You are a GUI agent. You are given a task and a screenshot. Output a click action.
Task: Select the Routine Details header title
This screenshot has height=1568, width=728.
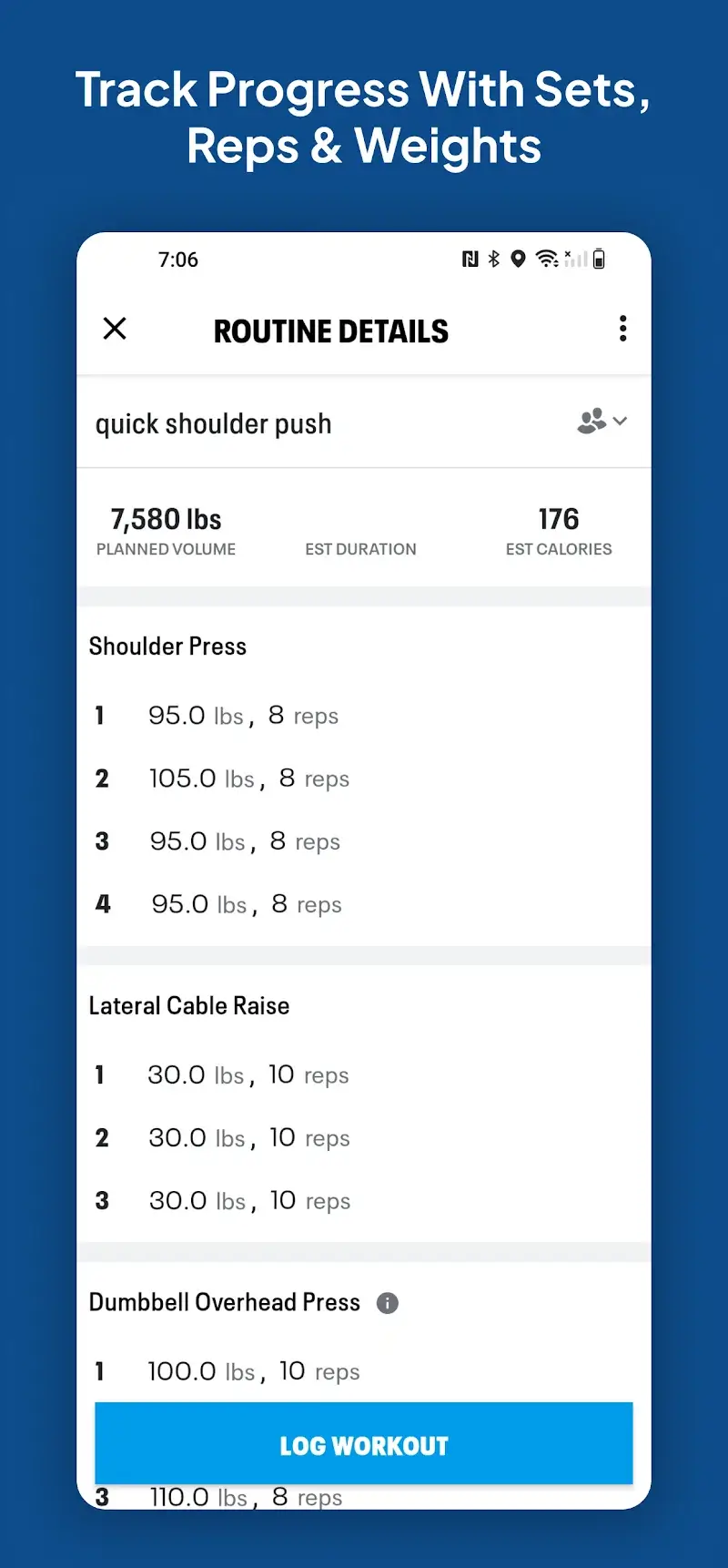pos(331,330)
